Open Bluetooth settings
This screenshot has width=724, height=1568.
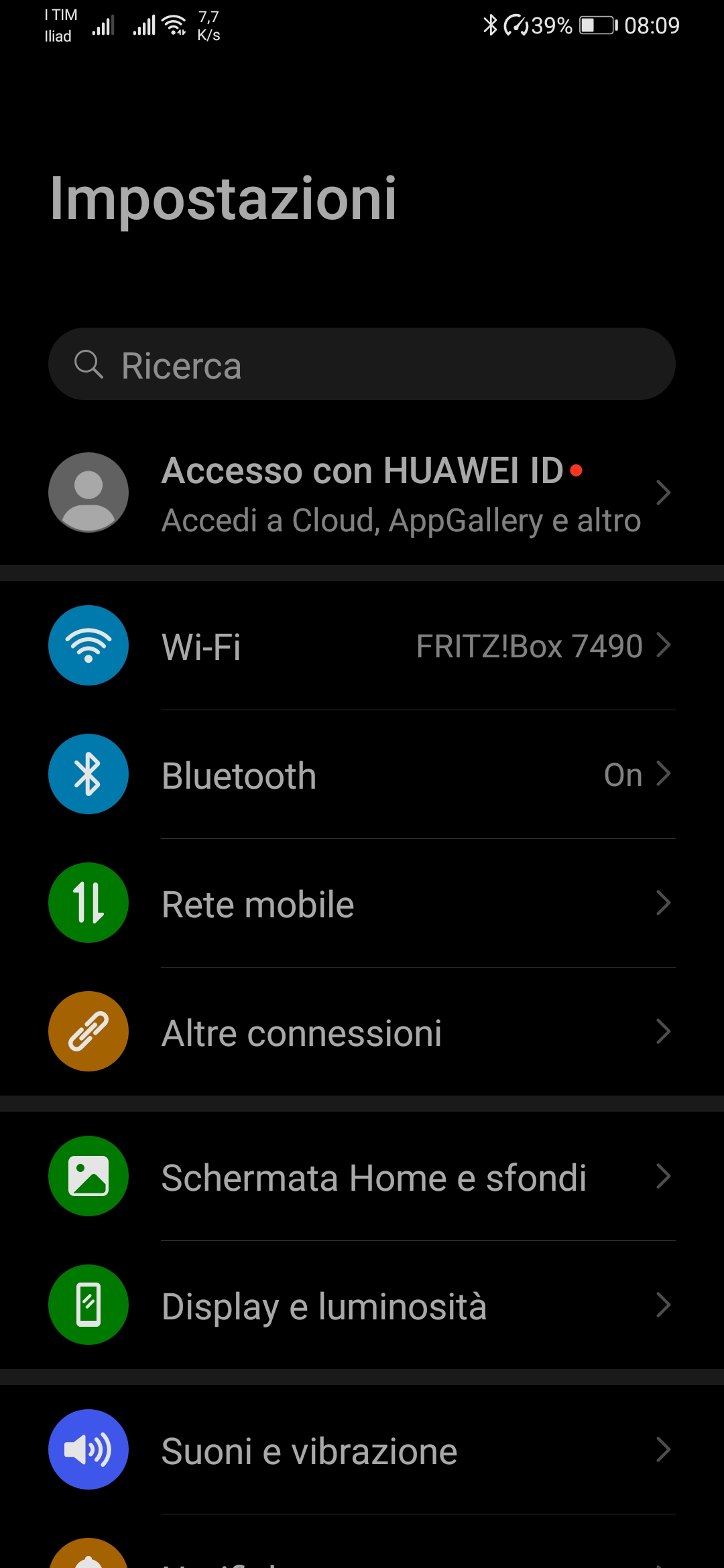(362, 775)
